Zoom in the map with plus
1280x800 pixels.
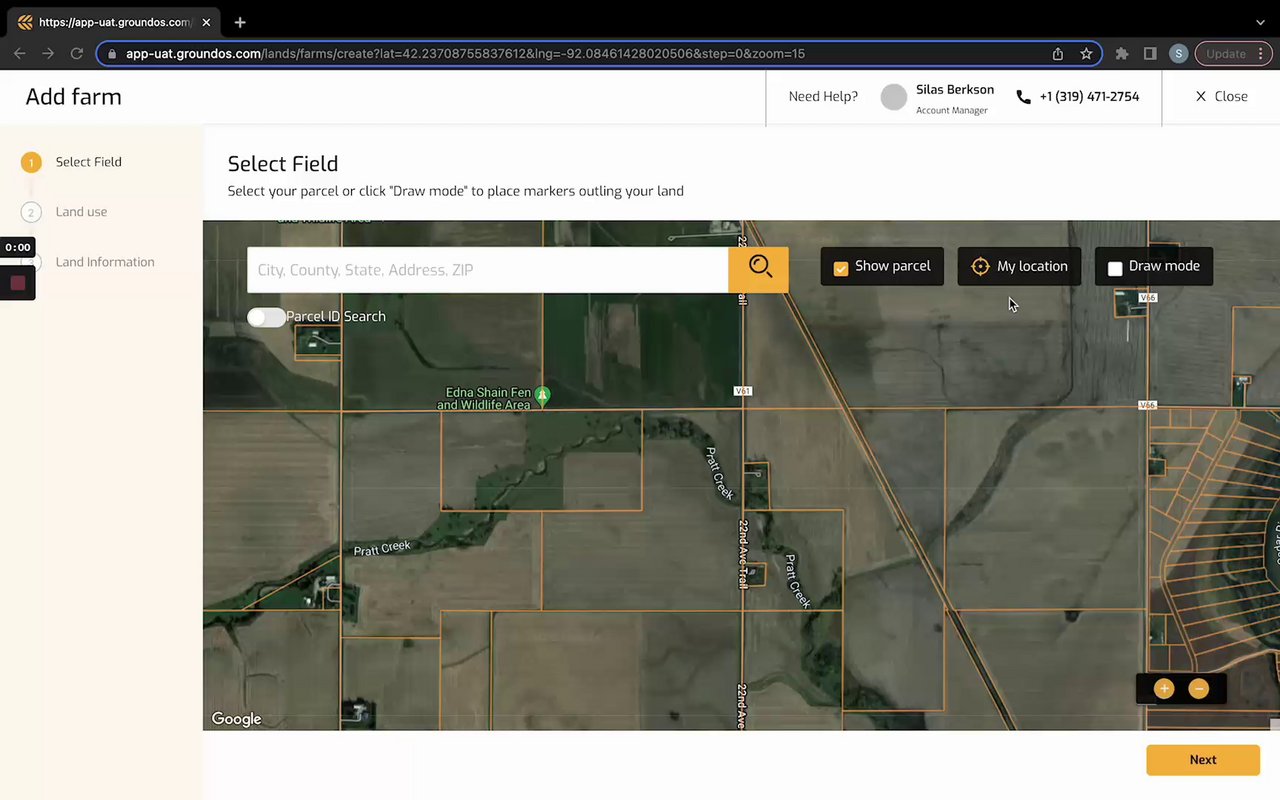pyautogui.click(x=1164, y=689)
